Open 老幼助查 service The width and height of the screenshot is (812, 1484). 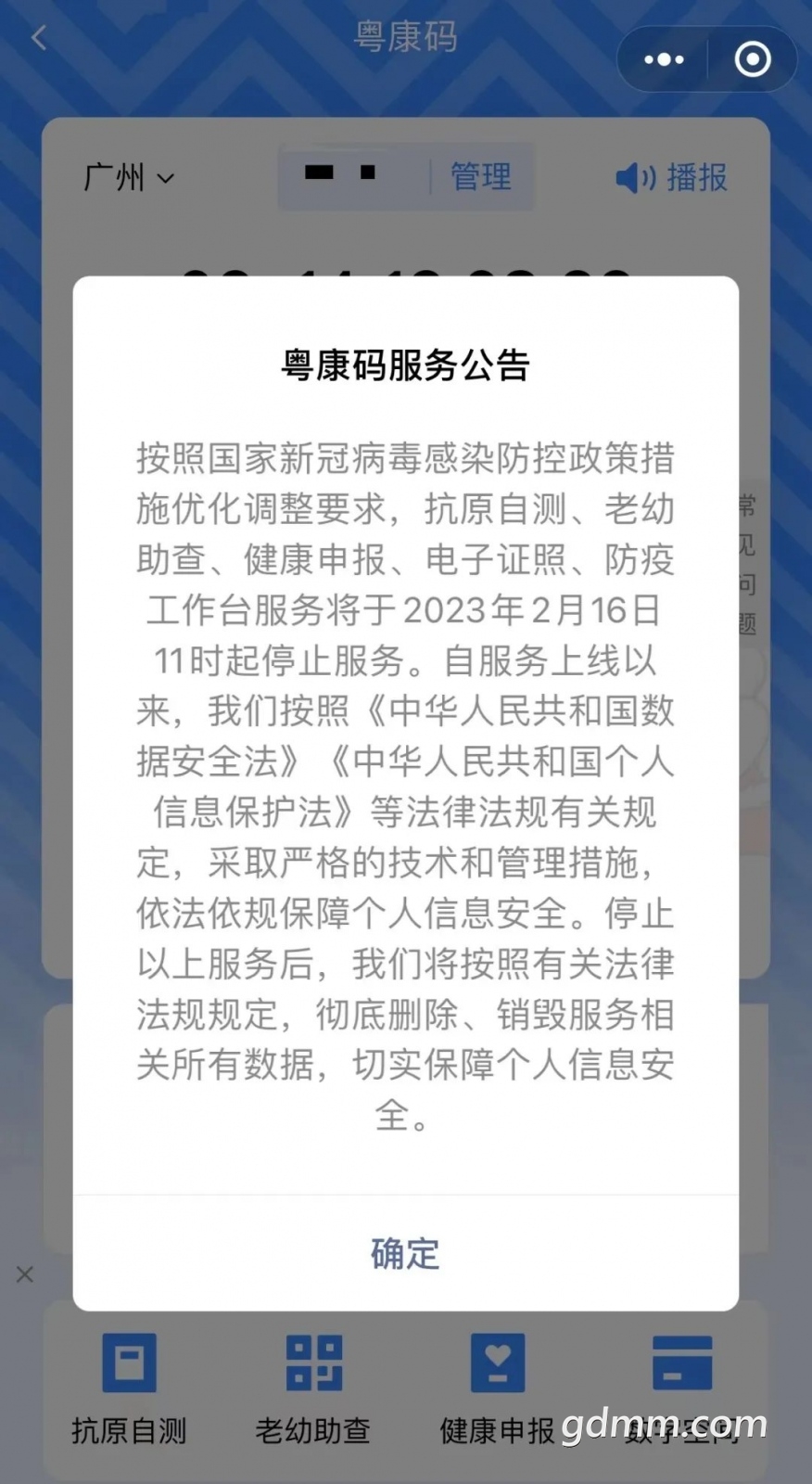[313, 1388]
